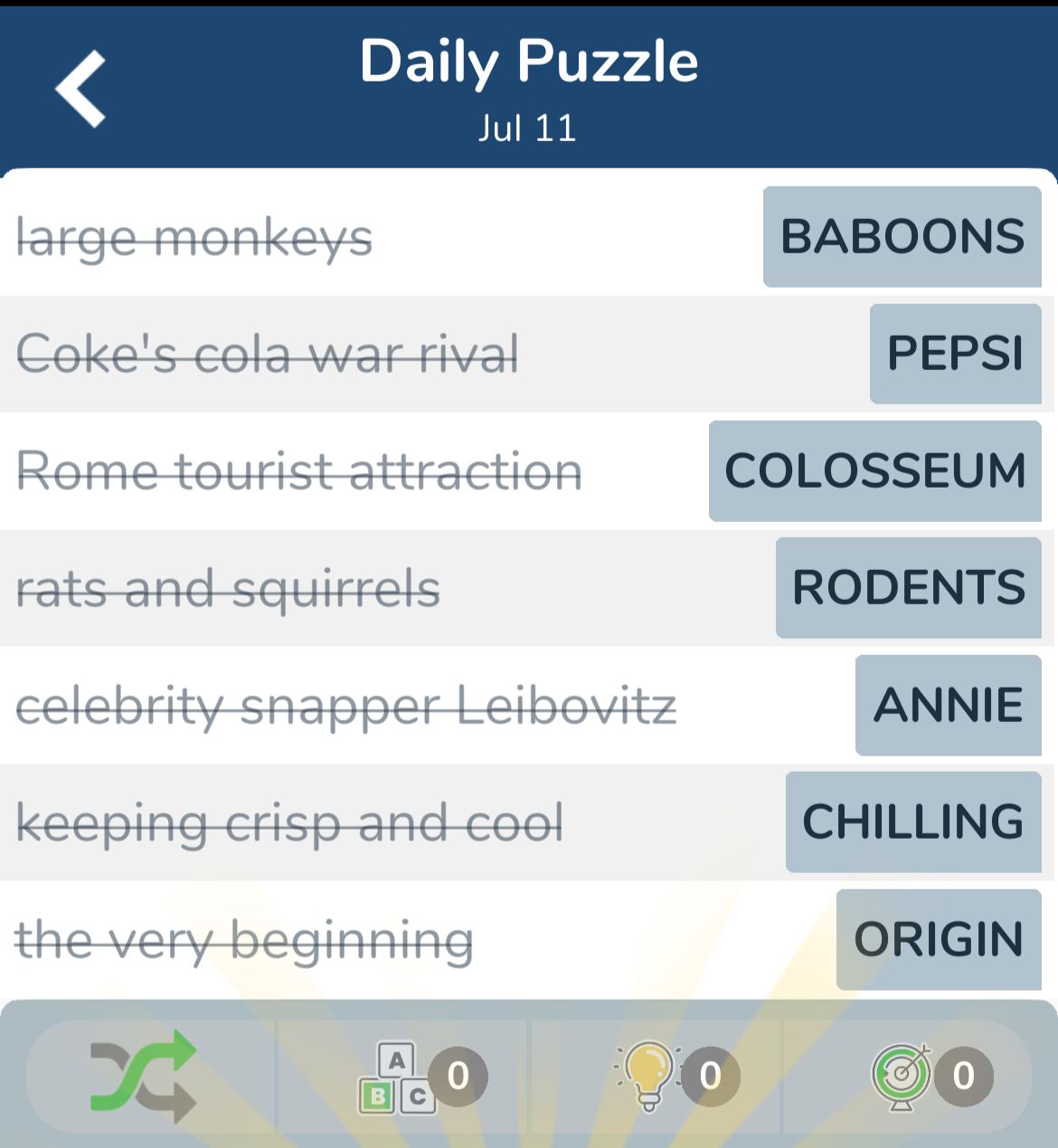This screenshot has width=1058, height=1148.
Task: Select the PEPSI answer tile
Action: click(955, 354)
